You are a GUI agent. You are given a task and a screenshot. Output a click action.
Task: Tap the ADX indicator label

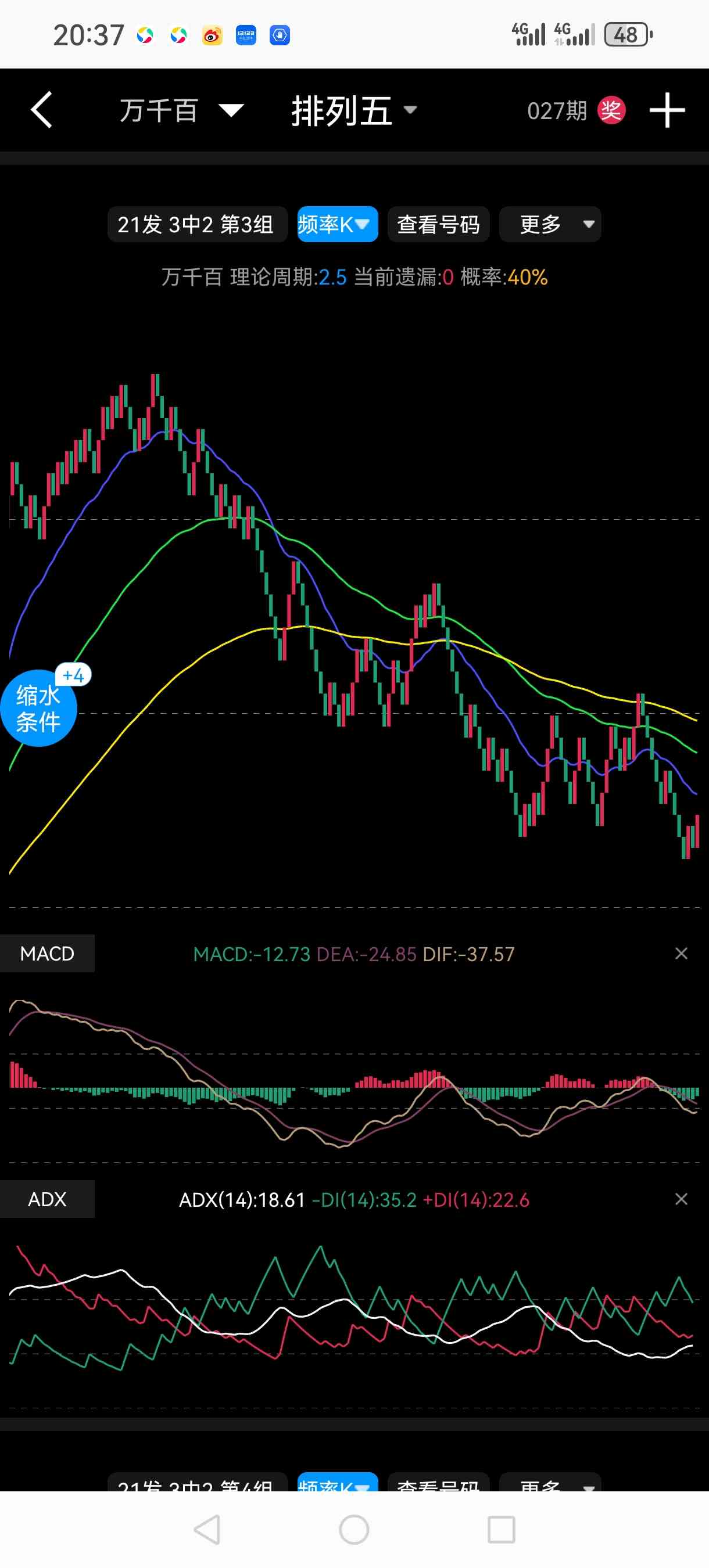47,1199
